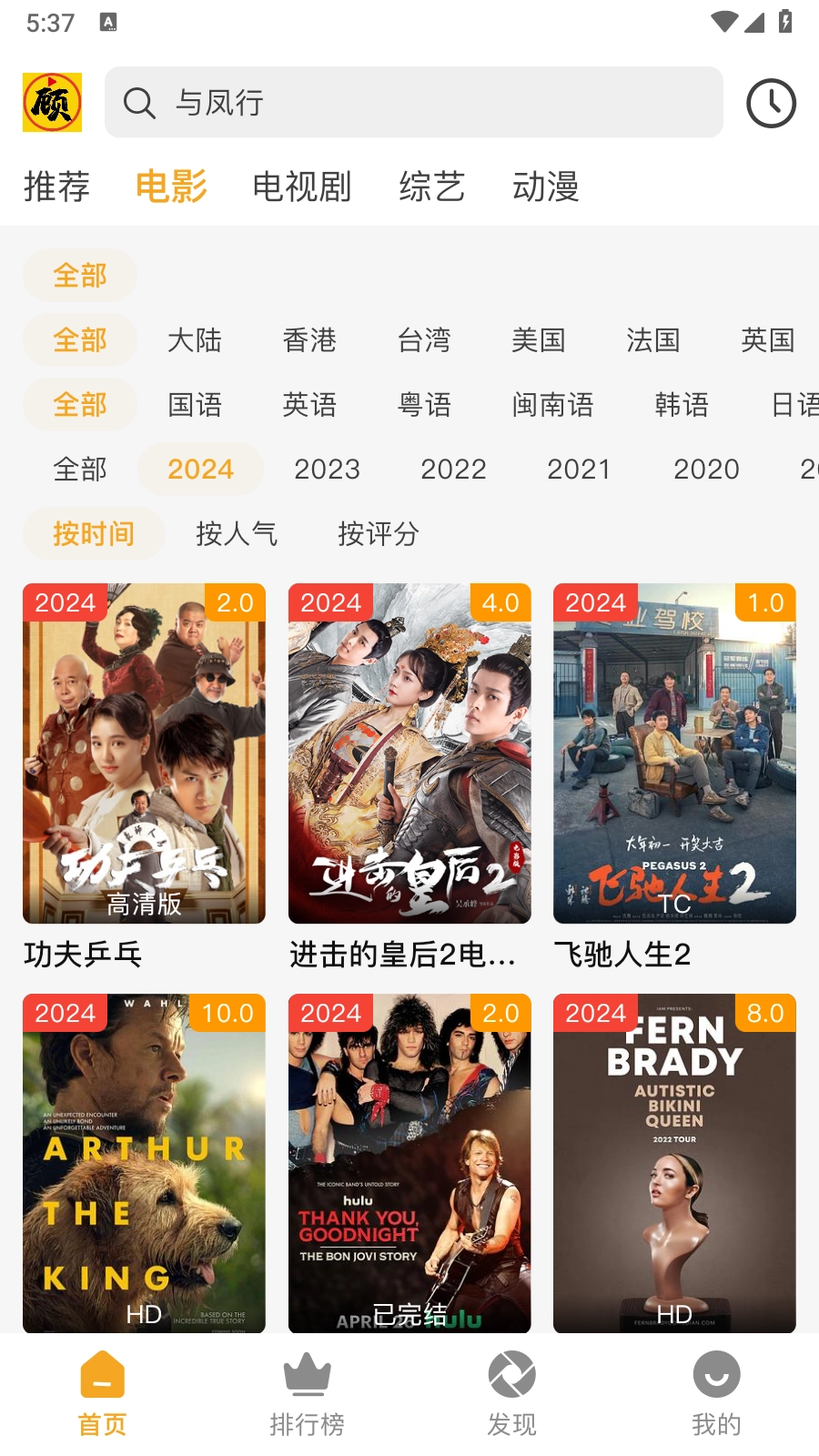Select the 粤语 language filter

click(x=425, y=405)
